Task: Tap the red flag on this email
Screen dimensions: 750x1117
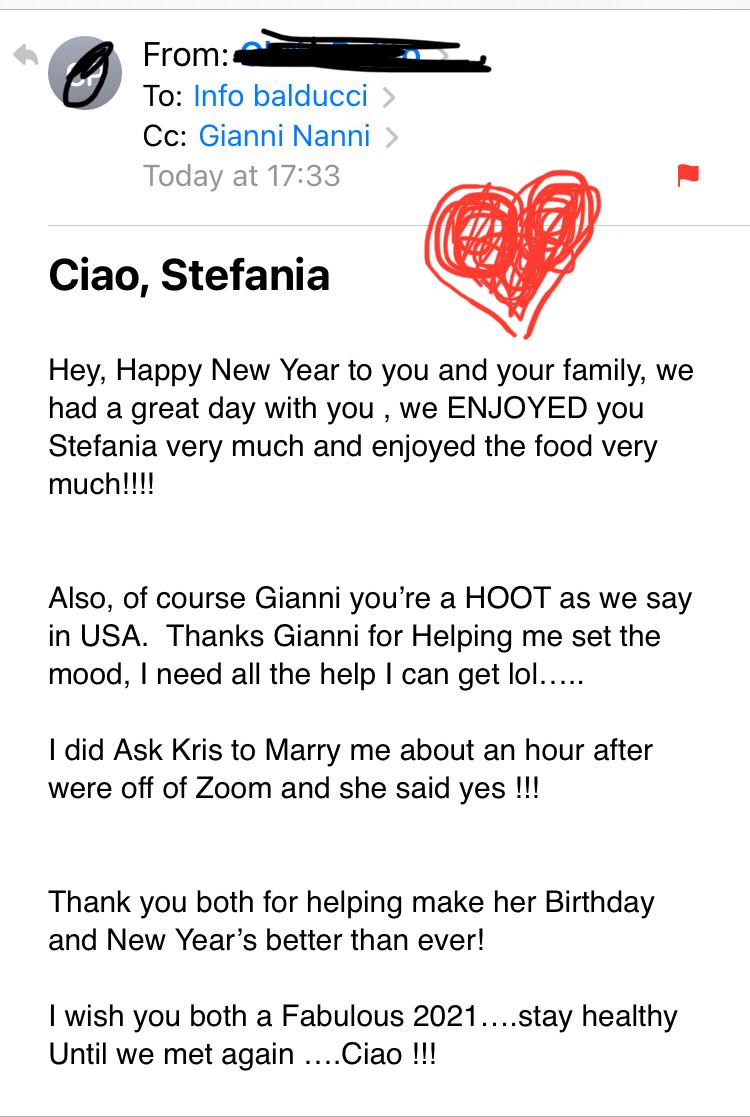Action: pos(688,176)
